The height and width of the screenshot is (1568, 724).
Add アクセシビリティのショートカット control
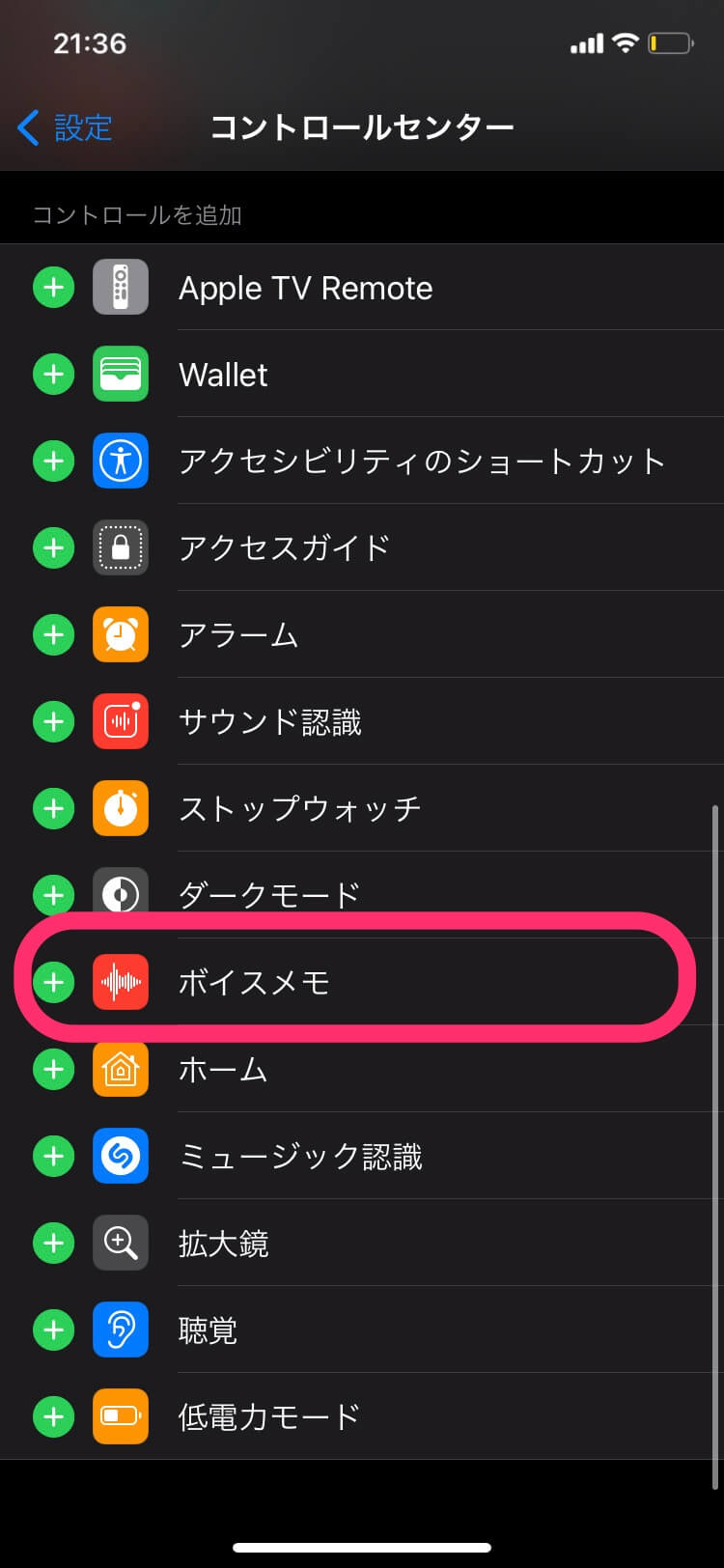tap(54, 462)
